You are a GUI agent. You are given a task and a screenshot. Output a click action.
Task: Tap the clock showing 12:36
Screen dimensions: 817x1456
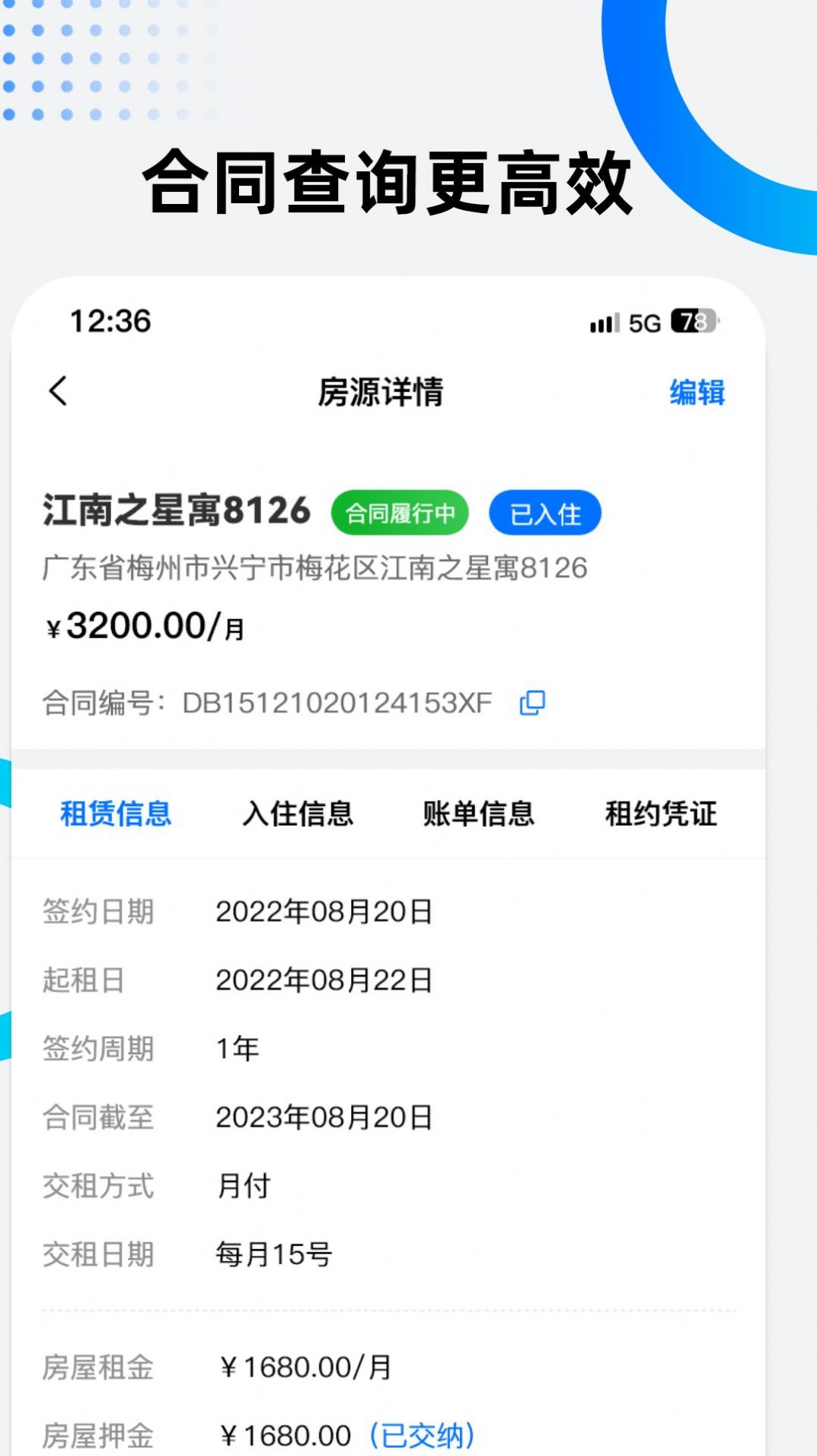(109, 323)
